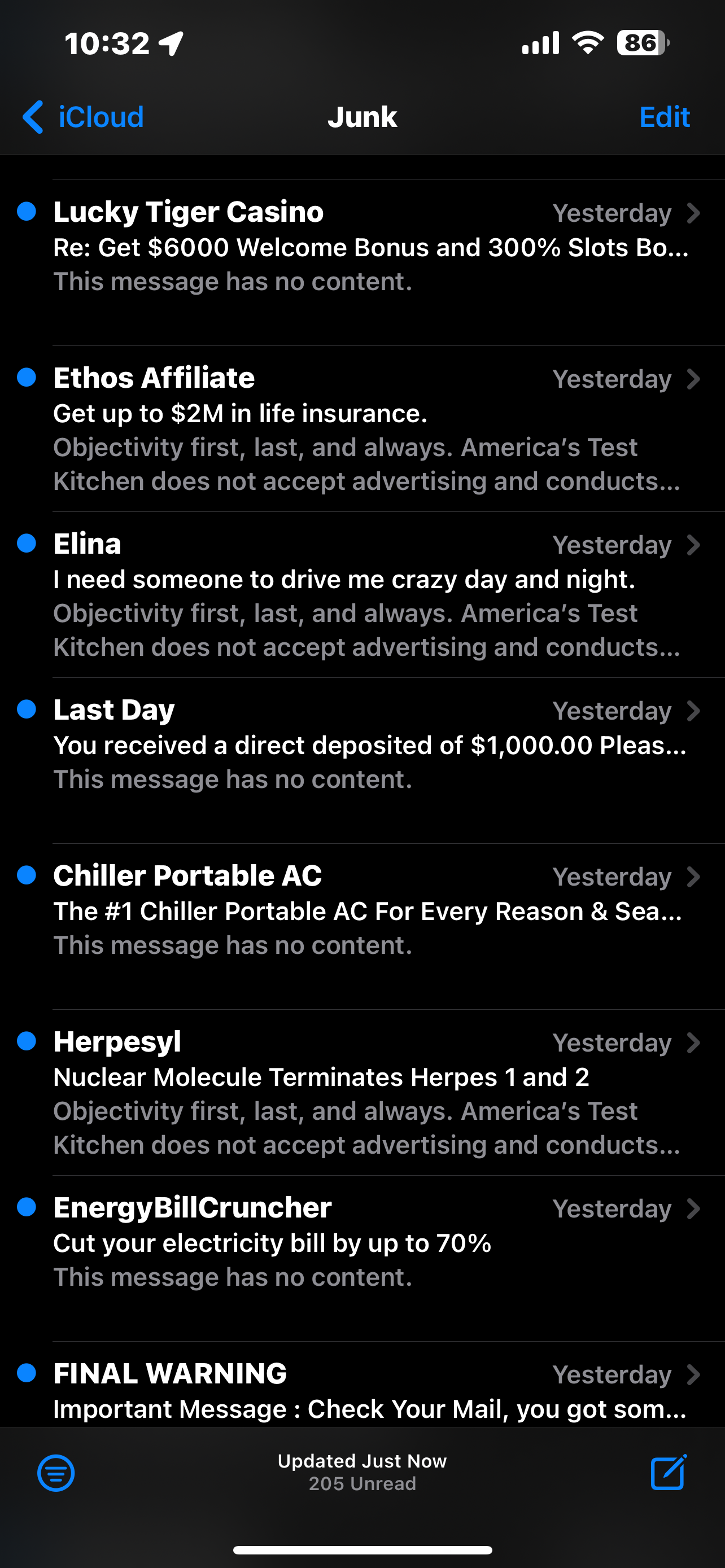This screenshot has width=725, height=1568.
Task: Open the Herpesyl email
Action: [372, 1093]
